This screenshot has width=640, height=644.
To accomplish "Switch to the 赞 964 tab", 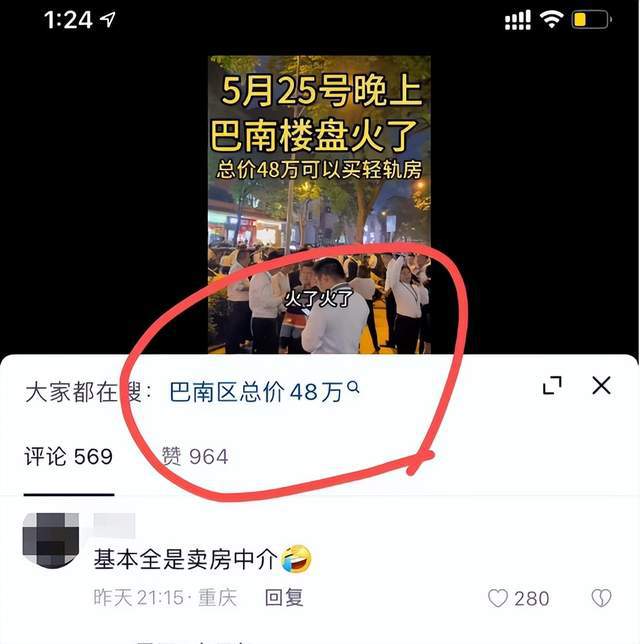I will point(195,457).
